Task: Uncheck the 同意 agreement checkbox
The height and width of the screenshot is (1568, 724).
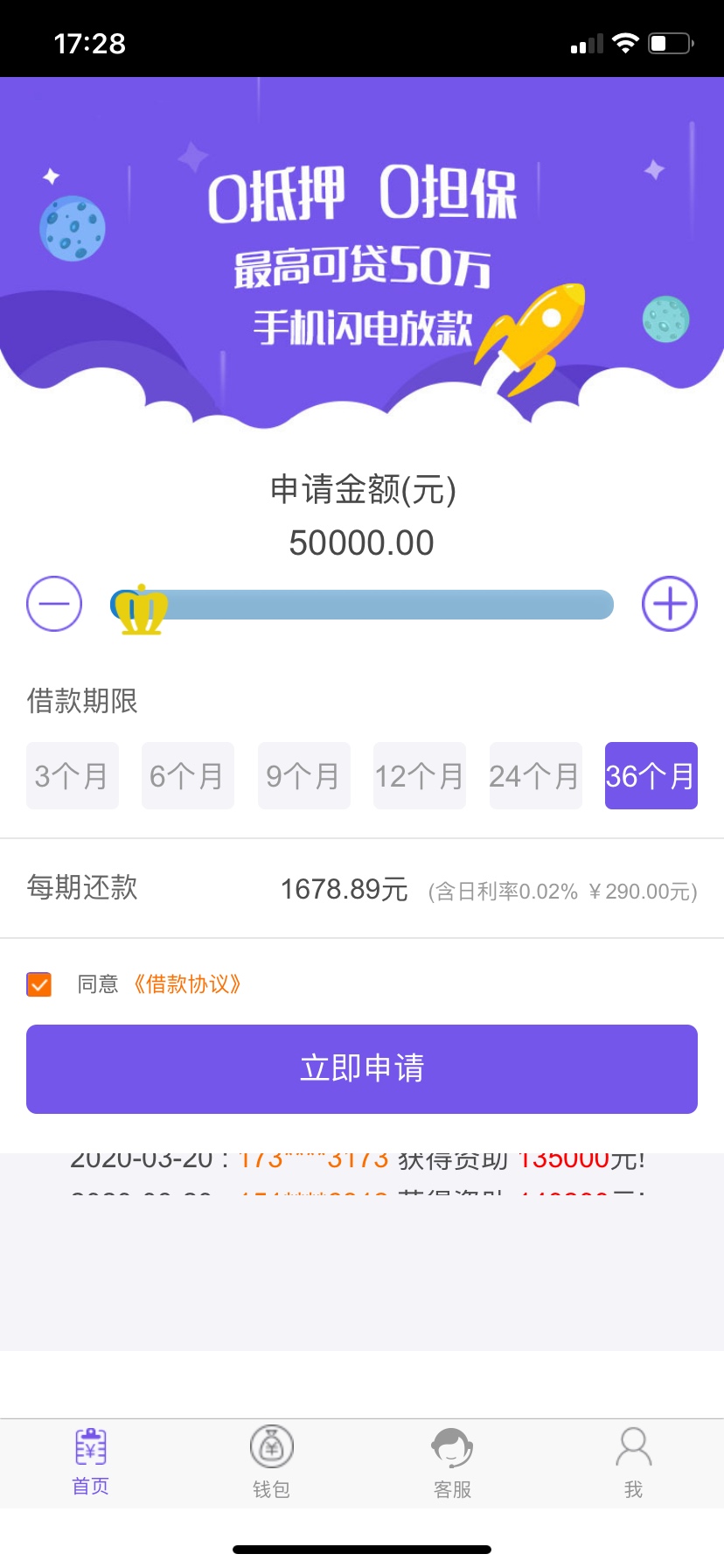Action: tap(39, 984)
